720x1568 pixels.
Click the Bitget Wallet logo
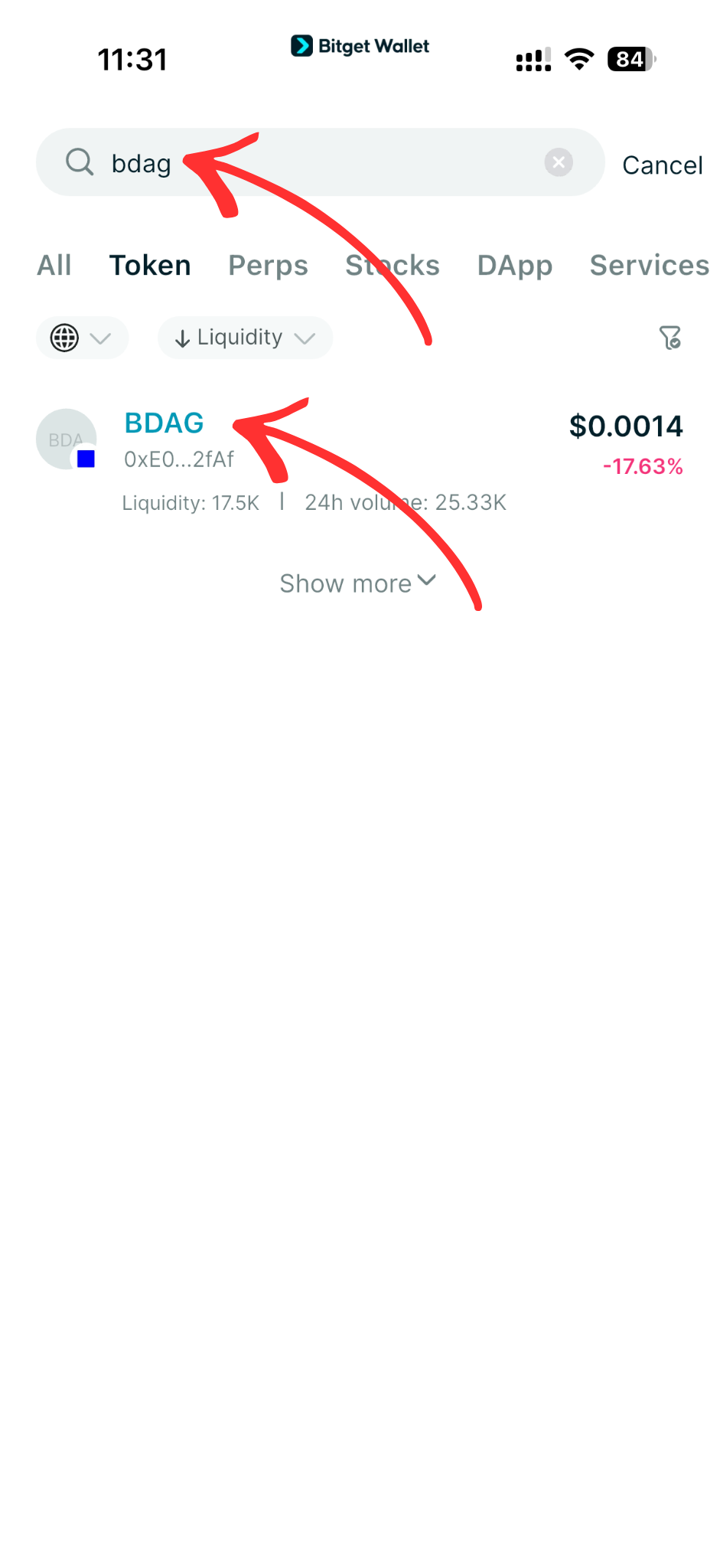[x=360, y=46]
